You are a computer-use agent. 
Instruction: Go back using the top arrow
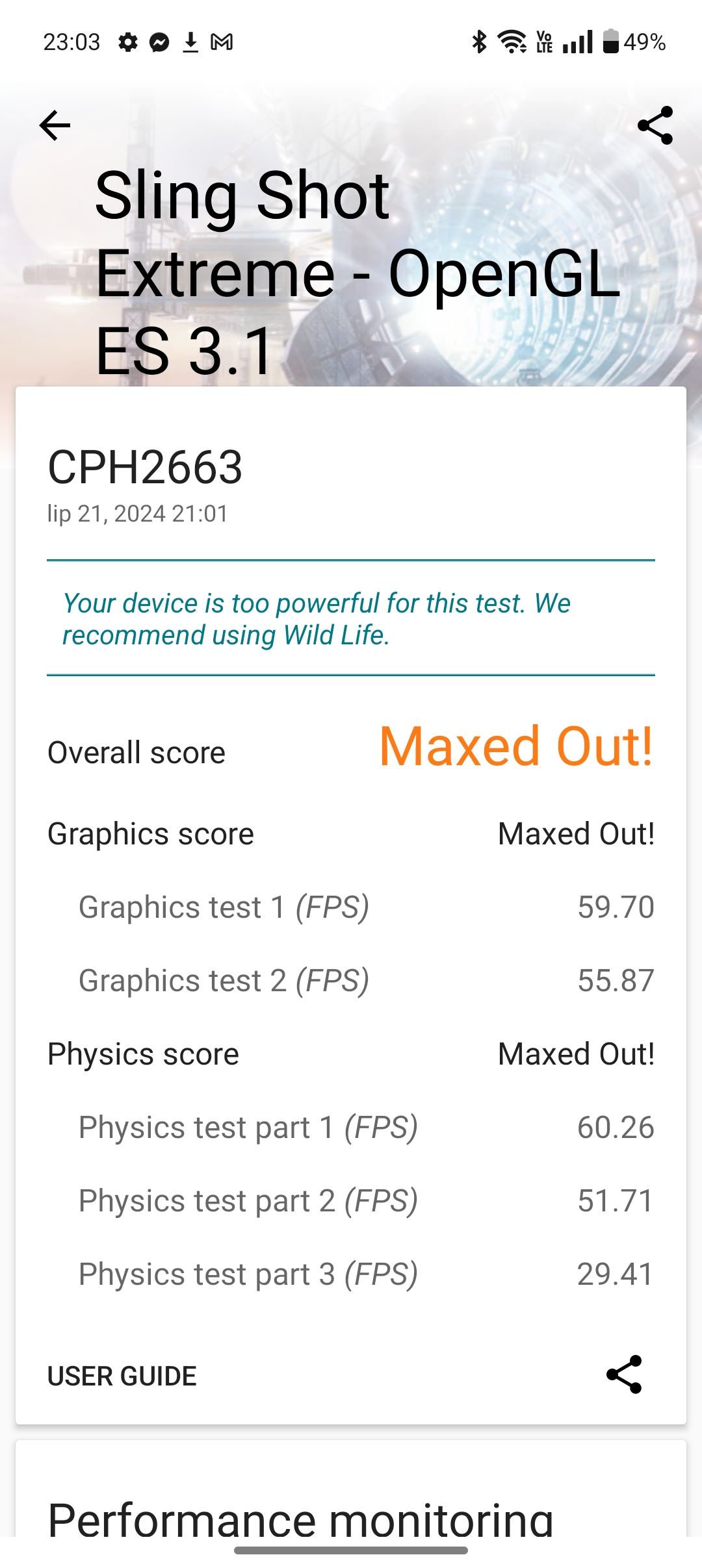point(55,125)
